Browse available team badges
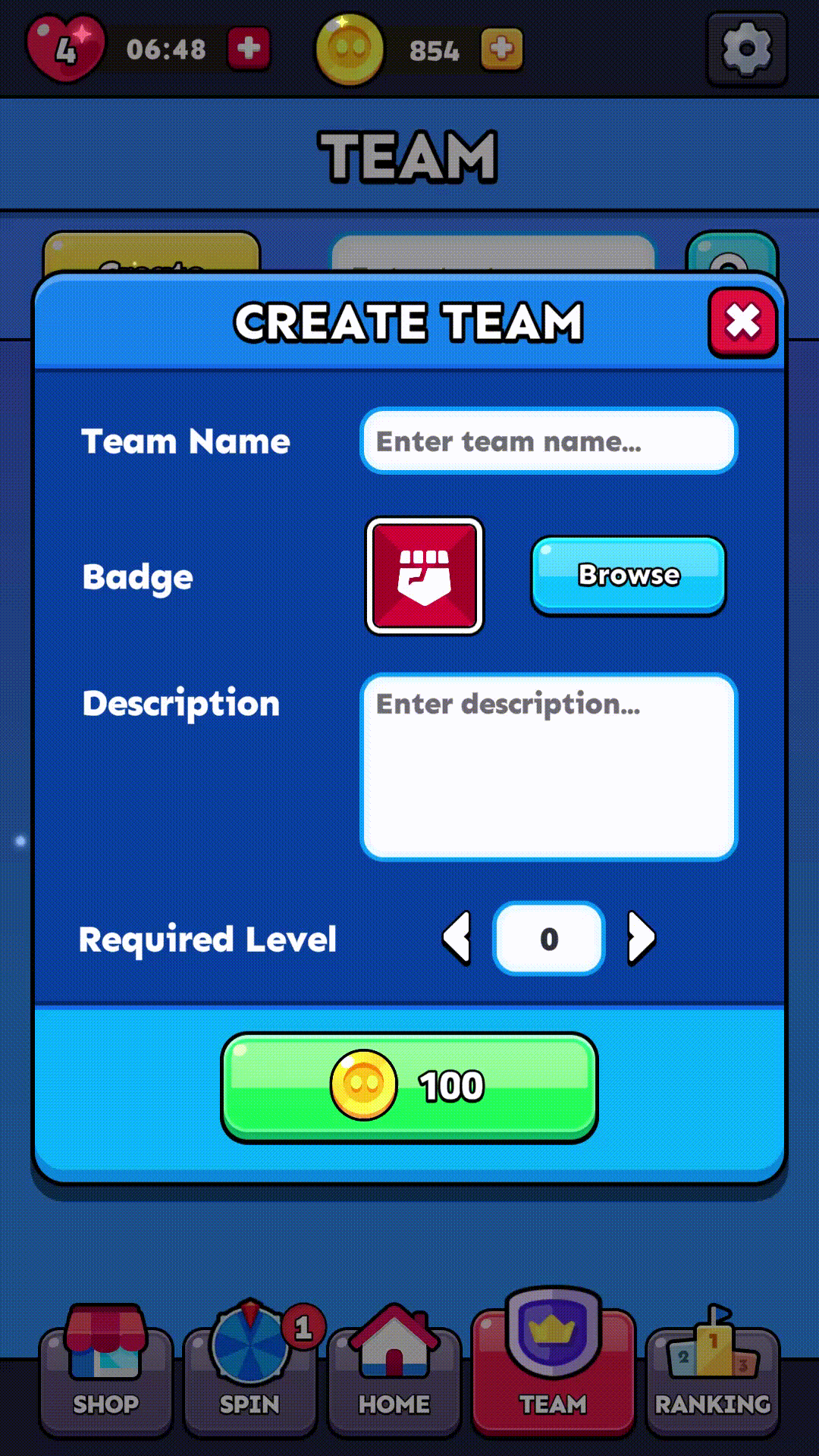Image resolution: width=819 pixels, height=1456 pixels. [628, 576]
